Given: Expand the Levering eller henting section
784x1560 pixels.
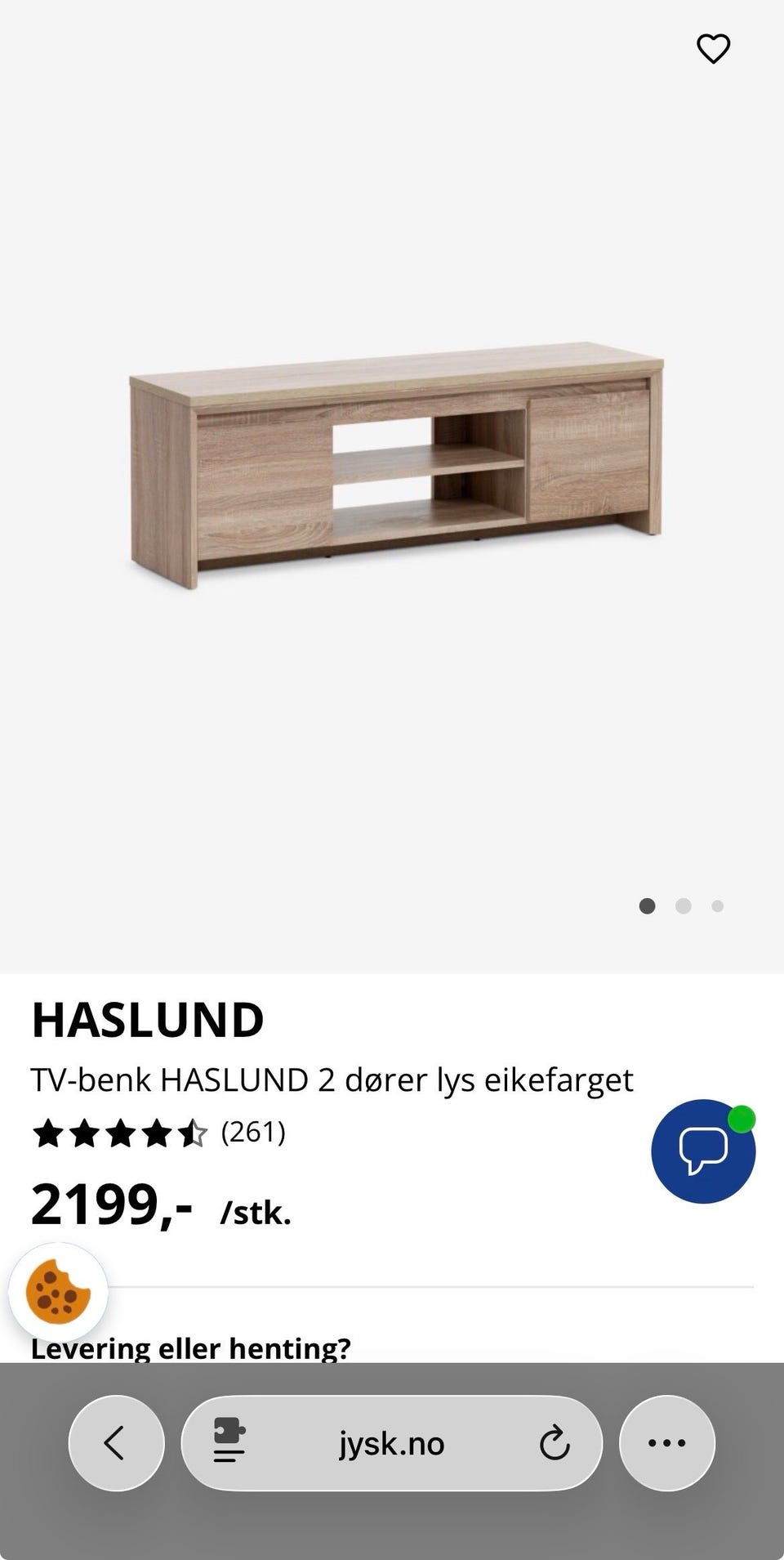Looking at the screenshot, I should point(191,1350).
